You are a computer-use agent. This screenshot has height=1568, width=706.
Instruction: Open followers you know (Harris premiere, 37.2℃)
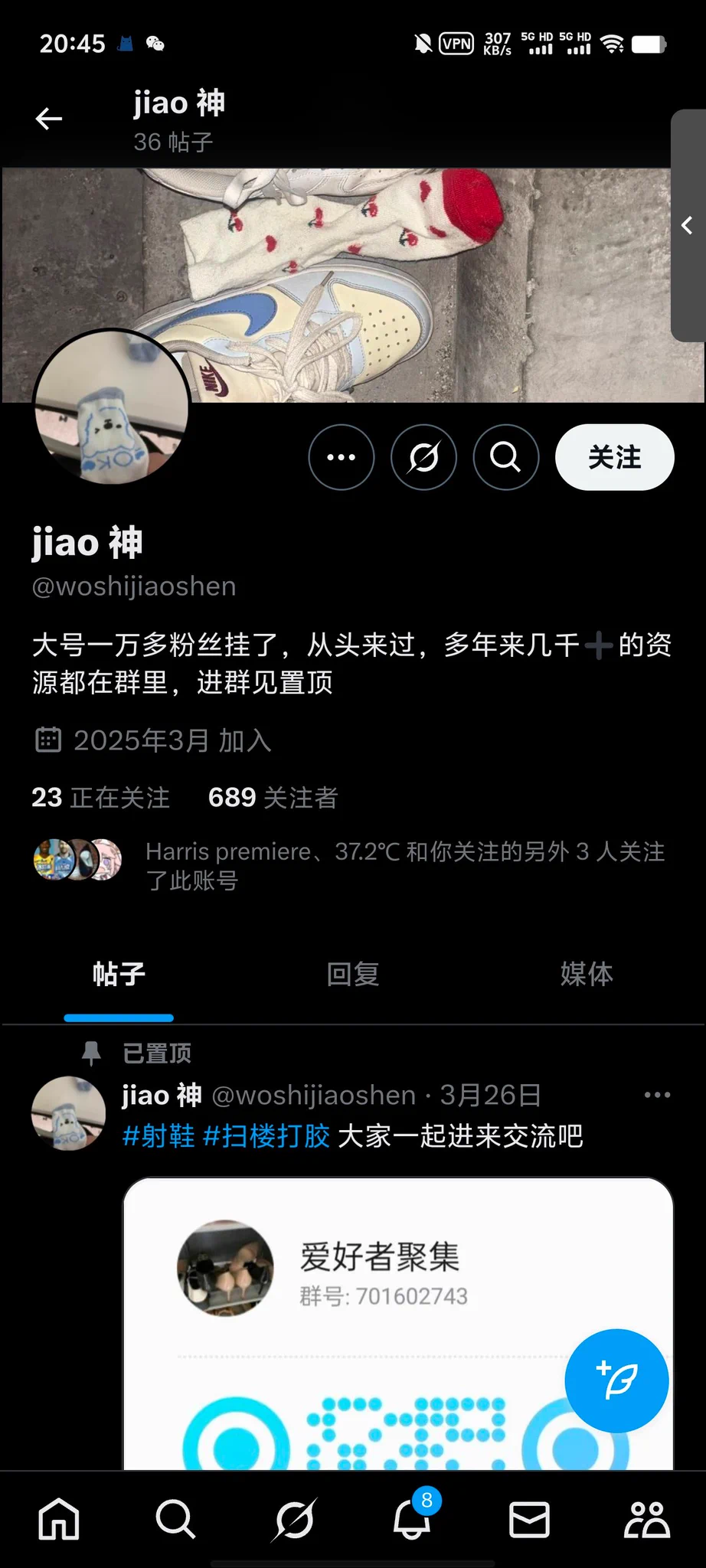404,865
